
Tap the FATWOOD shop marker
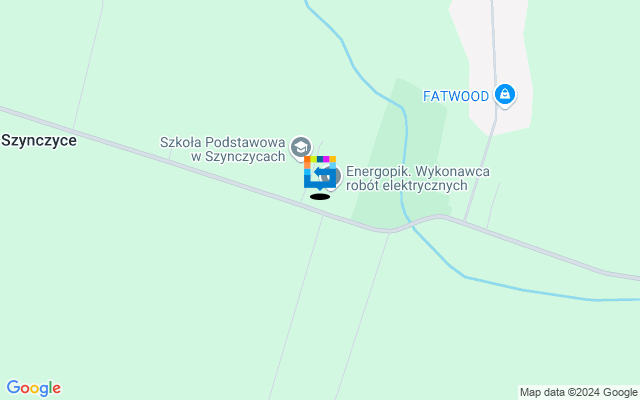tap(505, 96)
